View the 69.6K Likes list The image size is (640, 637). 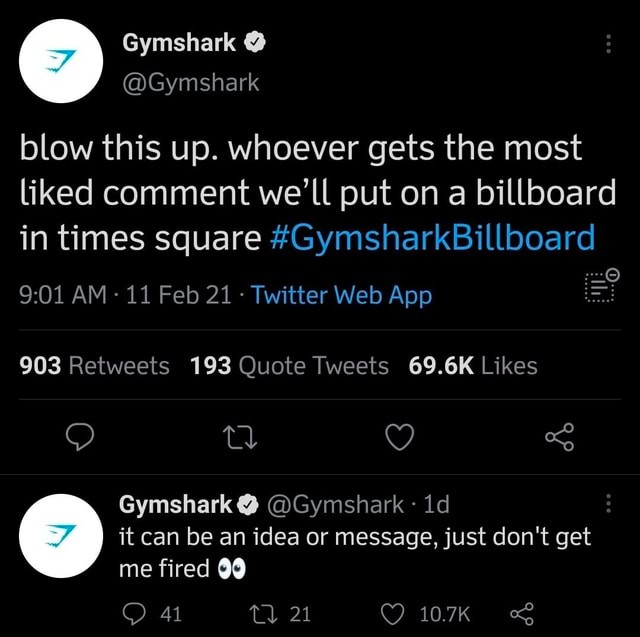click(x=473, y=366)
